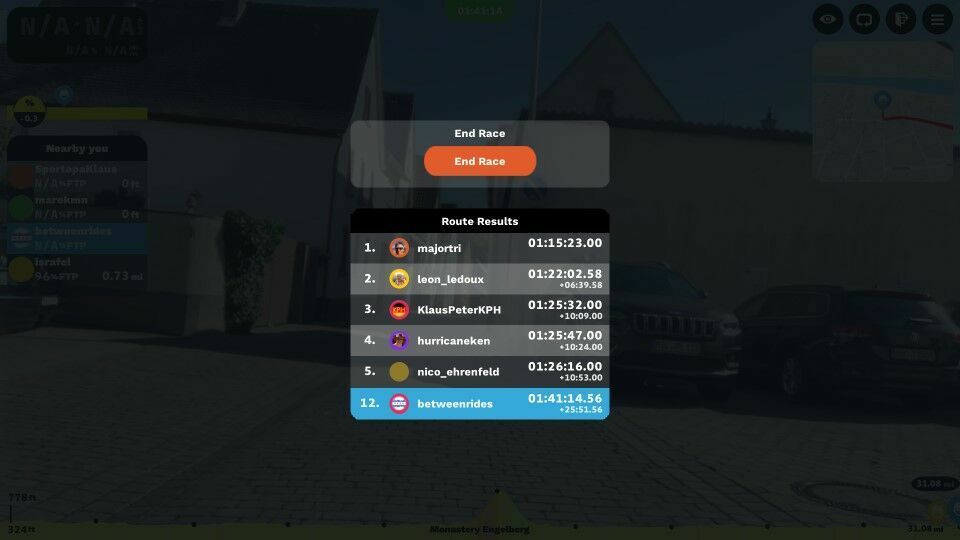Tap the exit ride icon

tap(900, 19)
